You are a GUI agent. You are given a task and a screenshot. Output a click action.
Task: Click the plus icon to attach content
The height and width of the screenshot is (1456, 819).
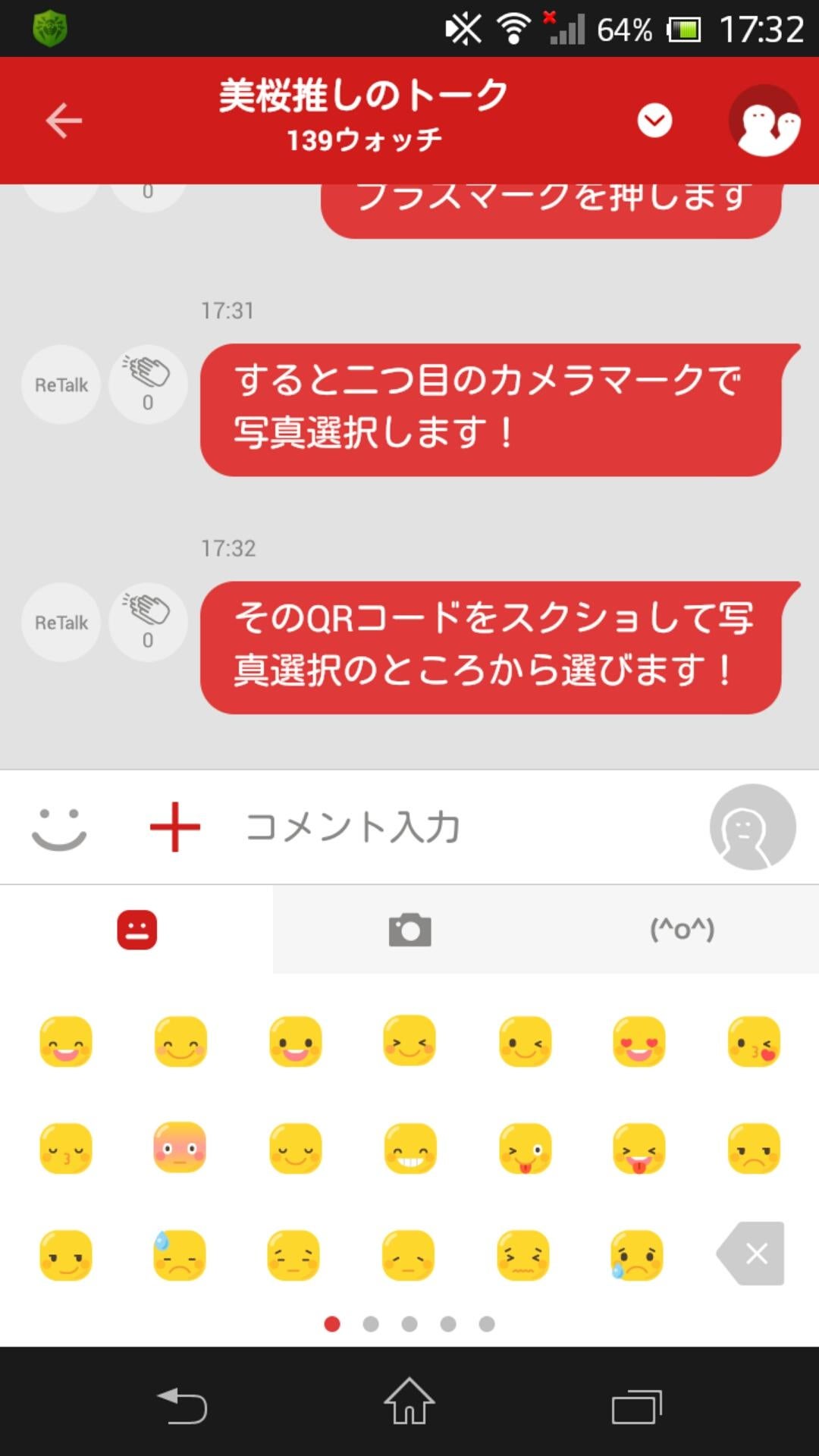point(174,828)
